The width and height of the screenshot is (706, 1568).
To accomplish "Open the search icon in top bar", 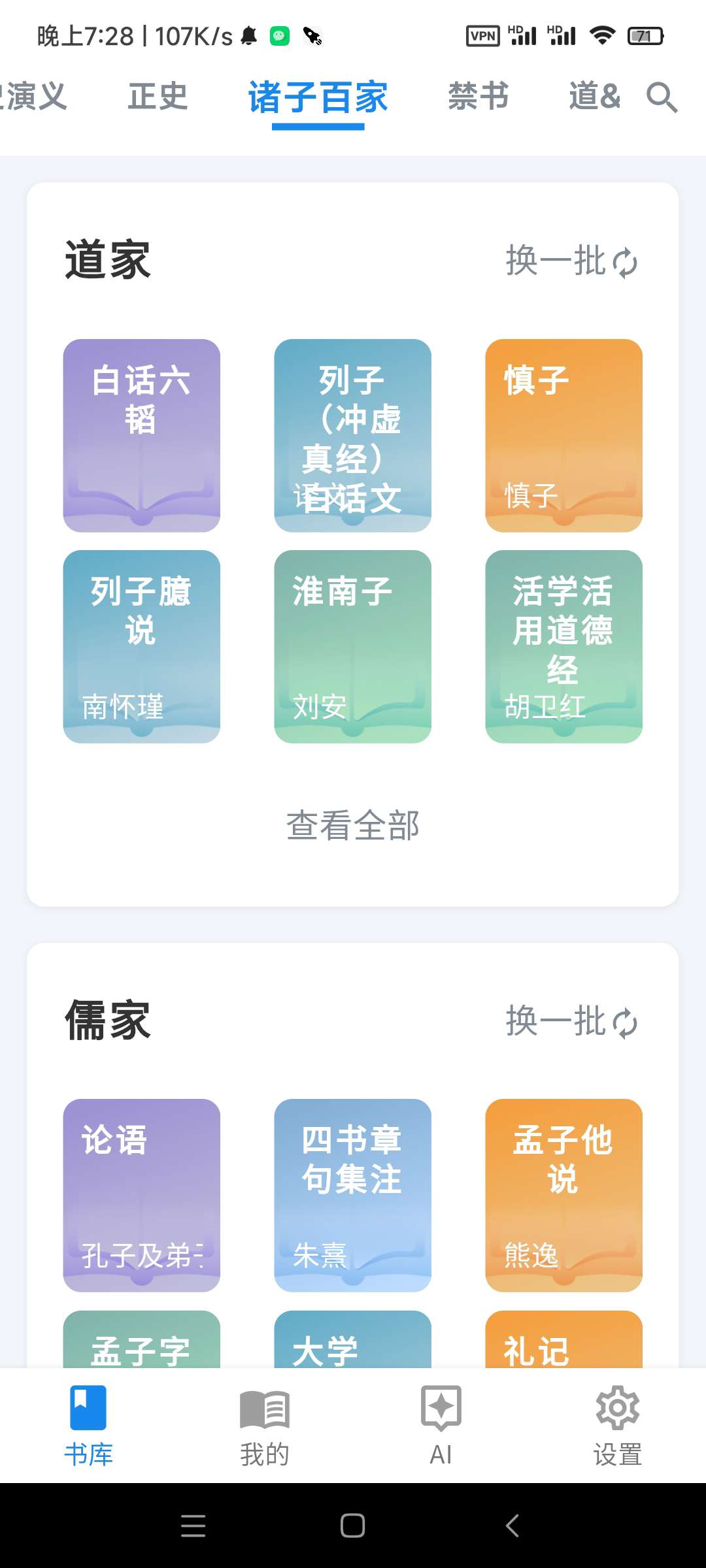I will (x=662, y=98).
